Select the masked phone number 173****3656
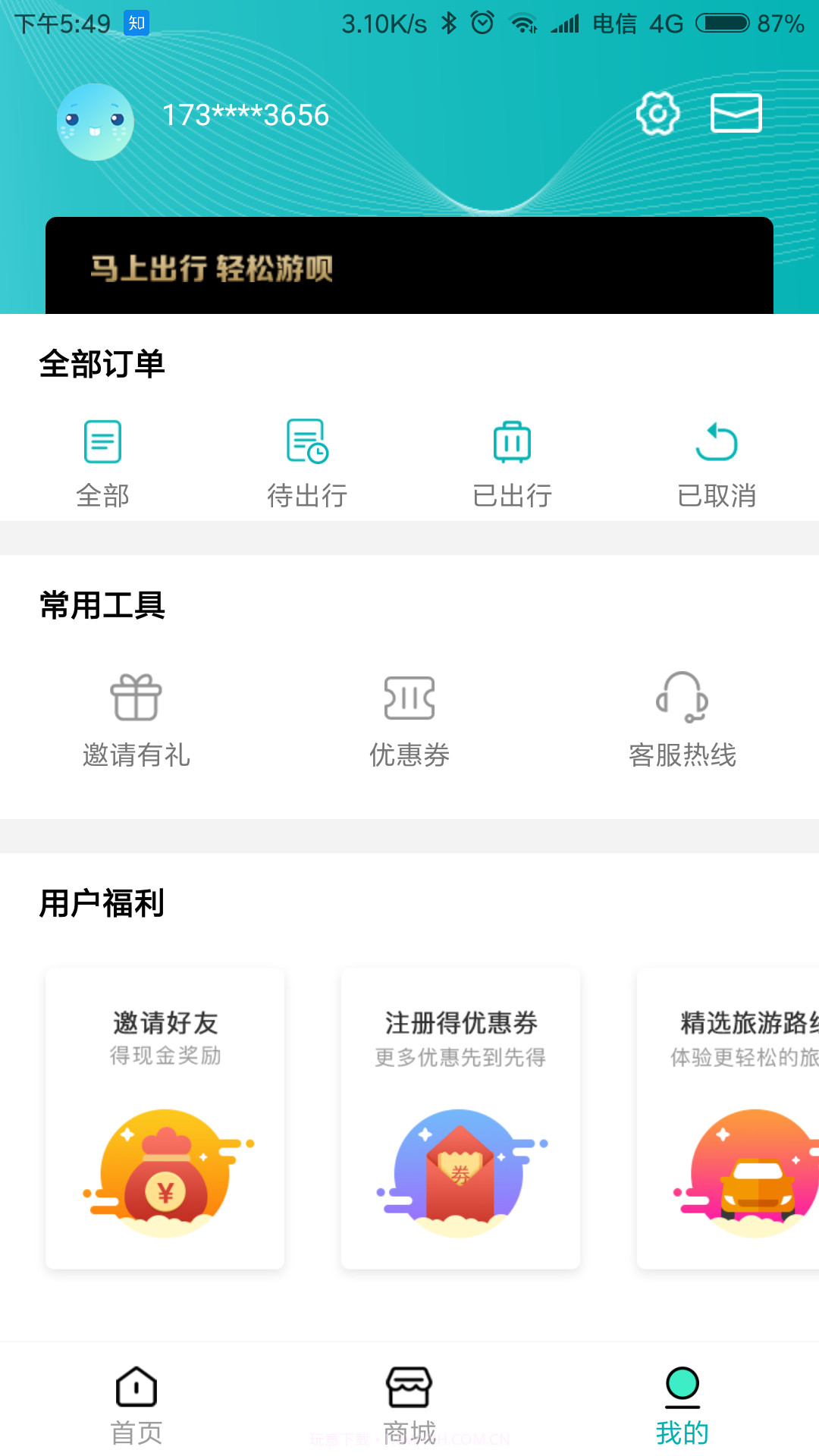The height and width of the screenshot is (1456, 819). (244, 115)
